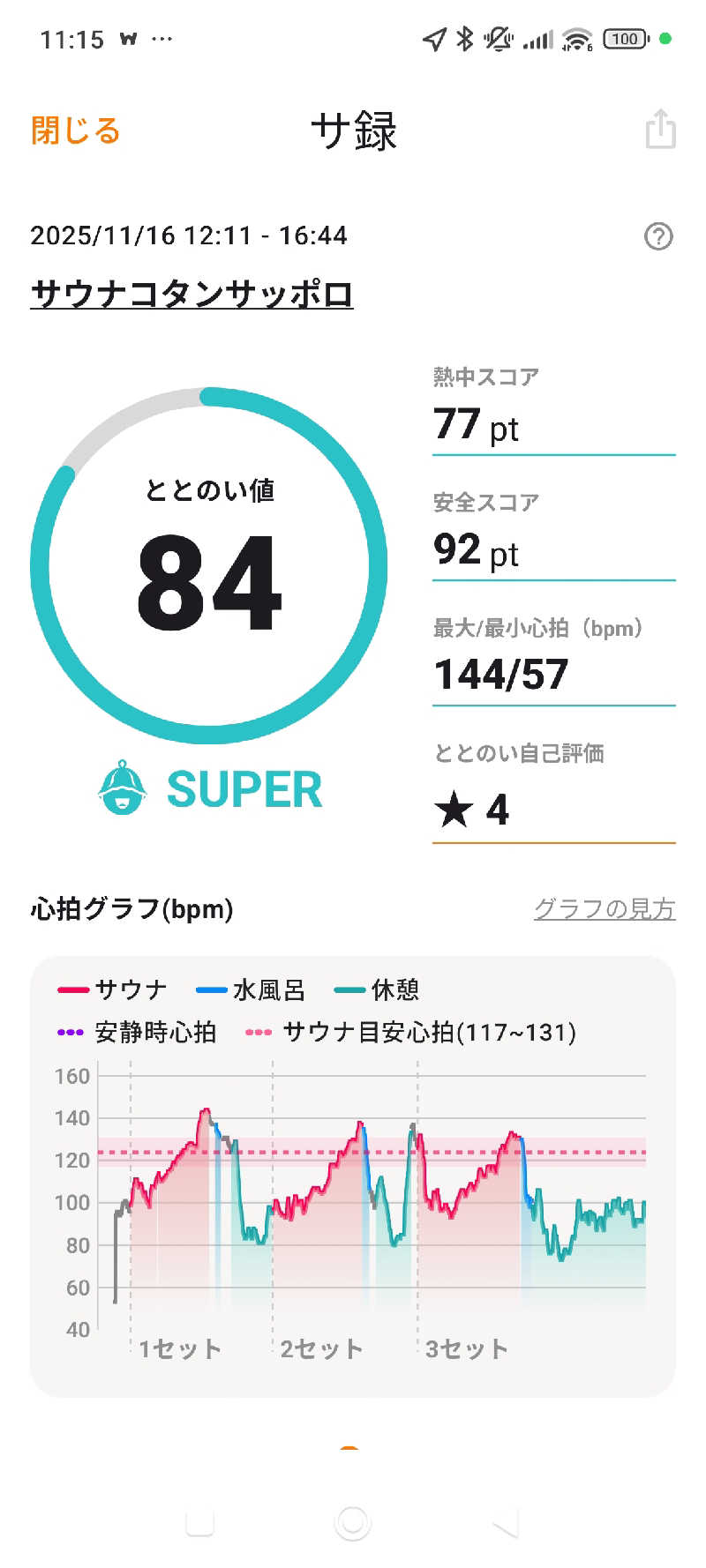Screen dimensions: 706x1568
Task: Edit the ととのい自己評価 star rating
Action: coord(553,809)
